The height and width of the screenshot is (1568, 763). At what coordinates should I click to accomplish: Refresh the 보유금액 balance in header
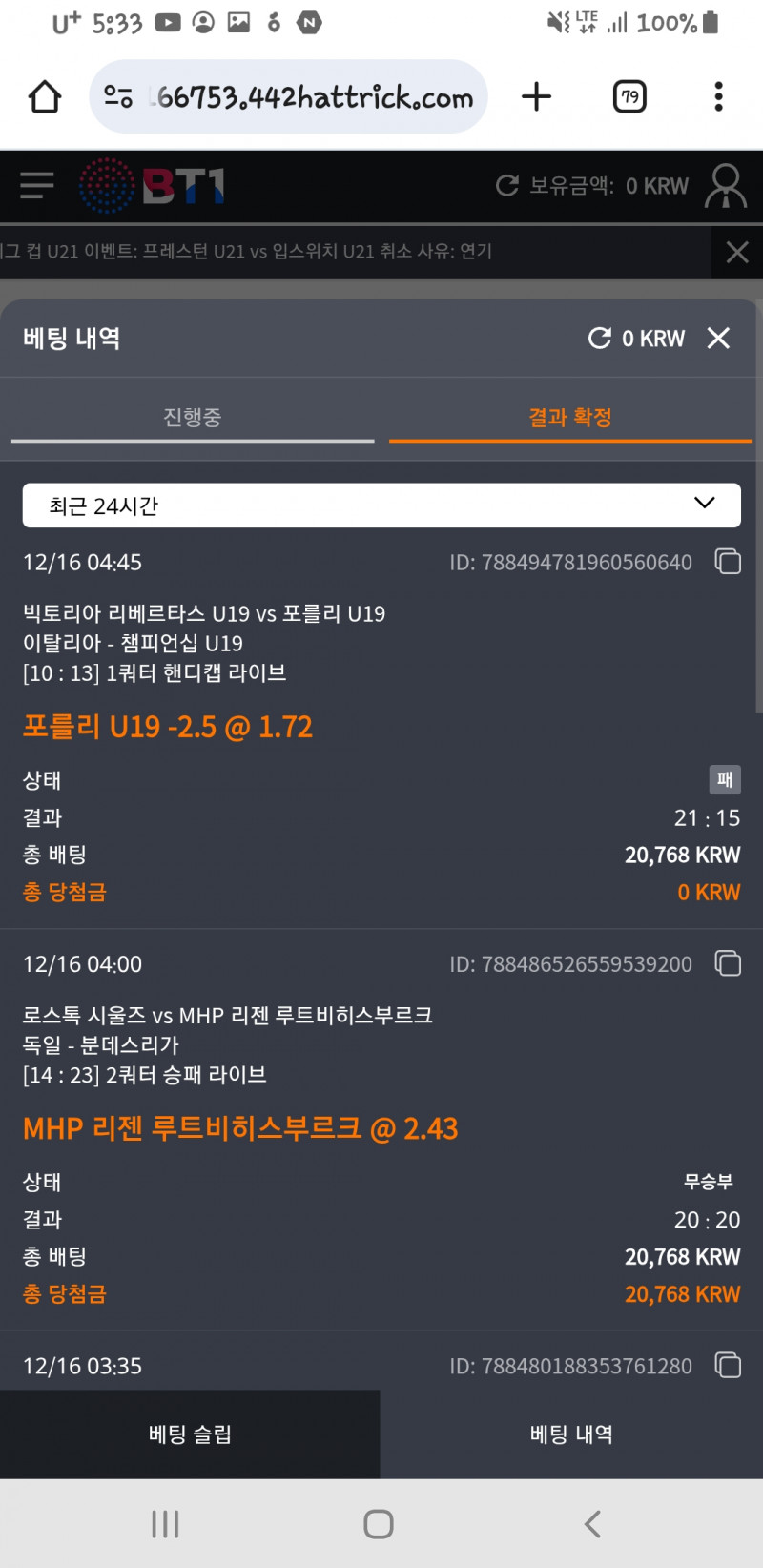(x=507, y=185)
